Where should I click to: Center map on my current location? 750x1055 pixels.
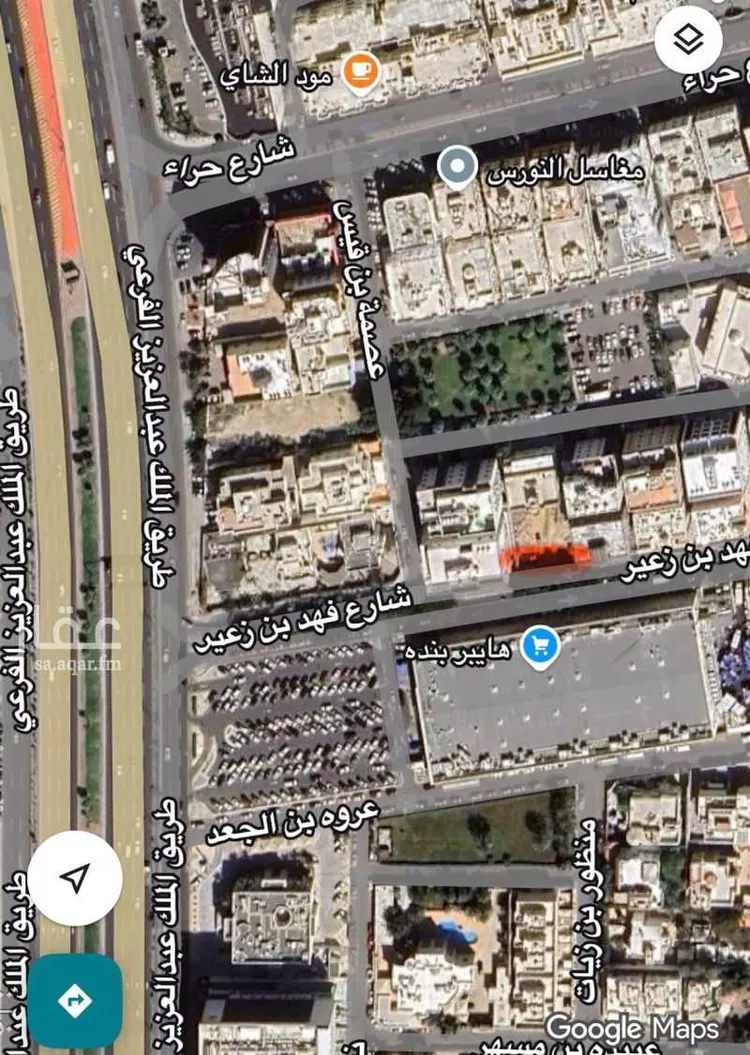coord(75,878)
